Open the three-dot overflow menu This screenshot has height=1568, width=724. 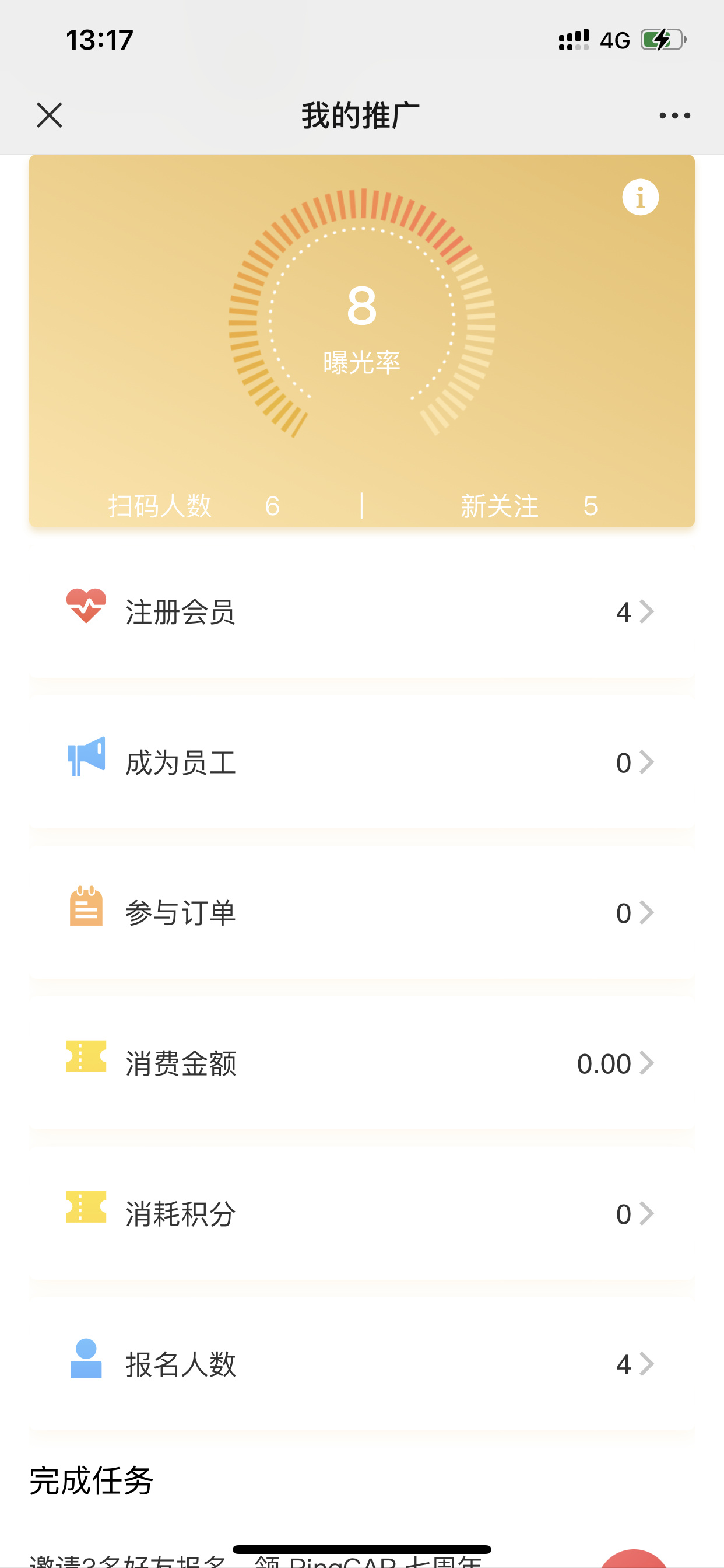[674, 115]
